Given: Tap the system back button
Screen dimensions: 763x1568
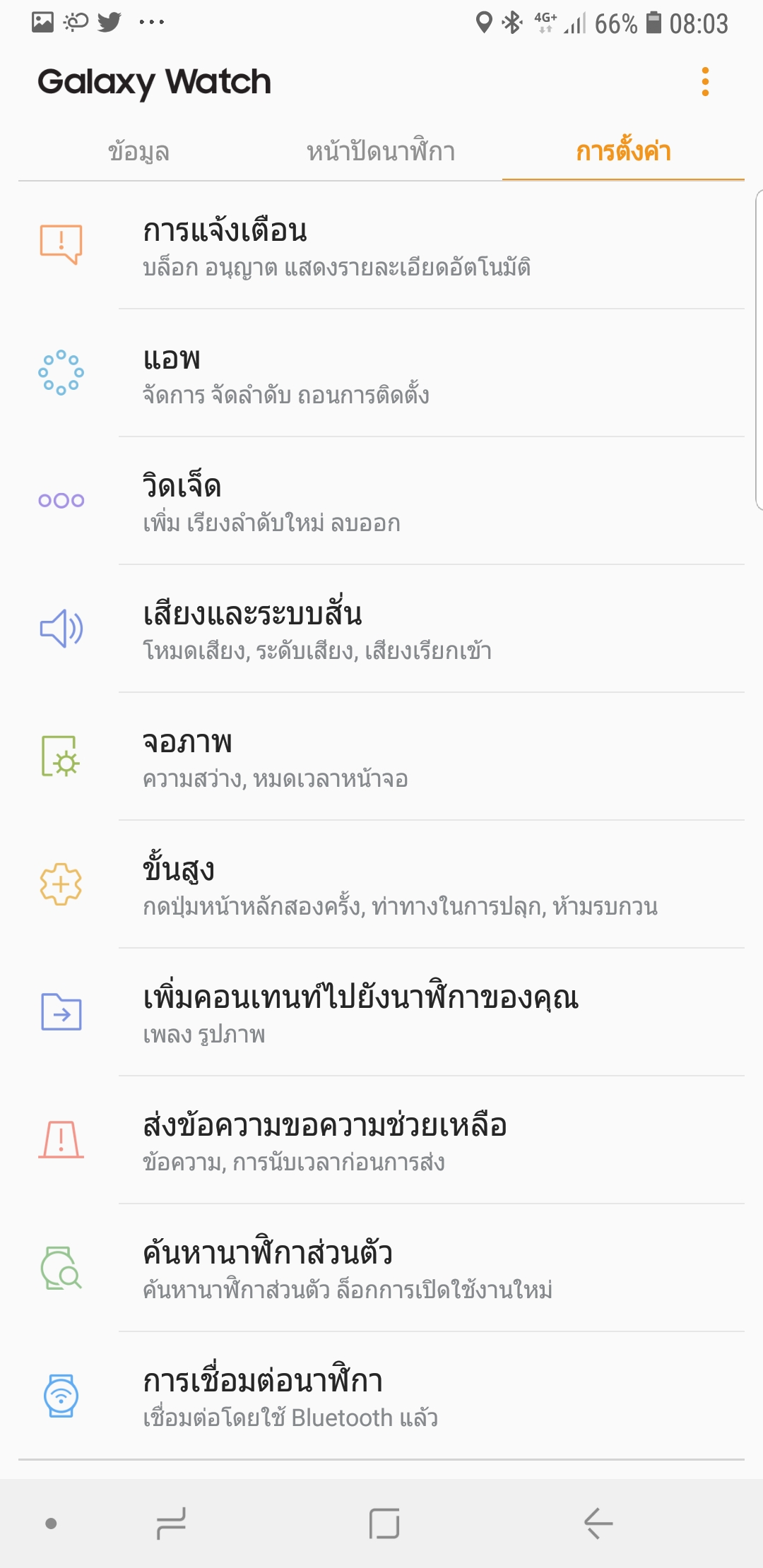Looking at the screenshot, I should pyautogui.click(x=598, y=1523).
